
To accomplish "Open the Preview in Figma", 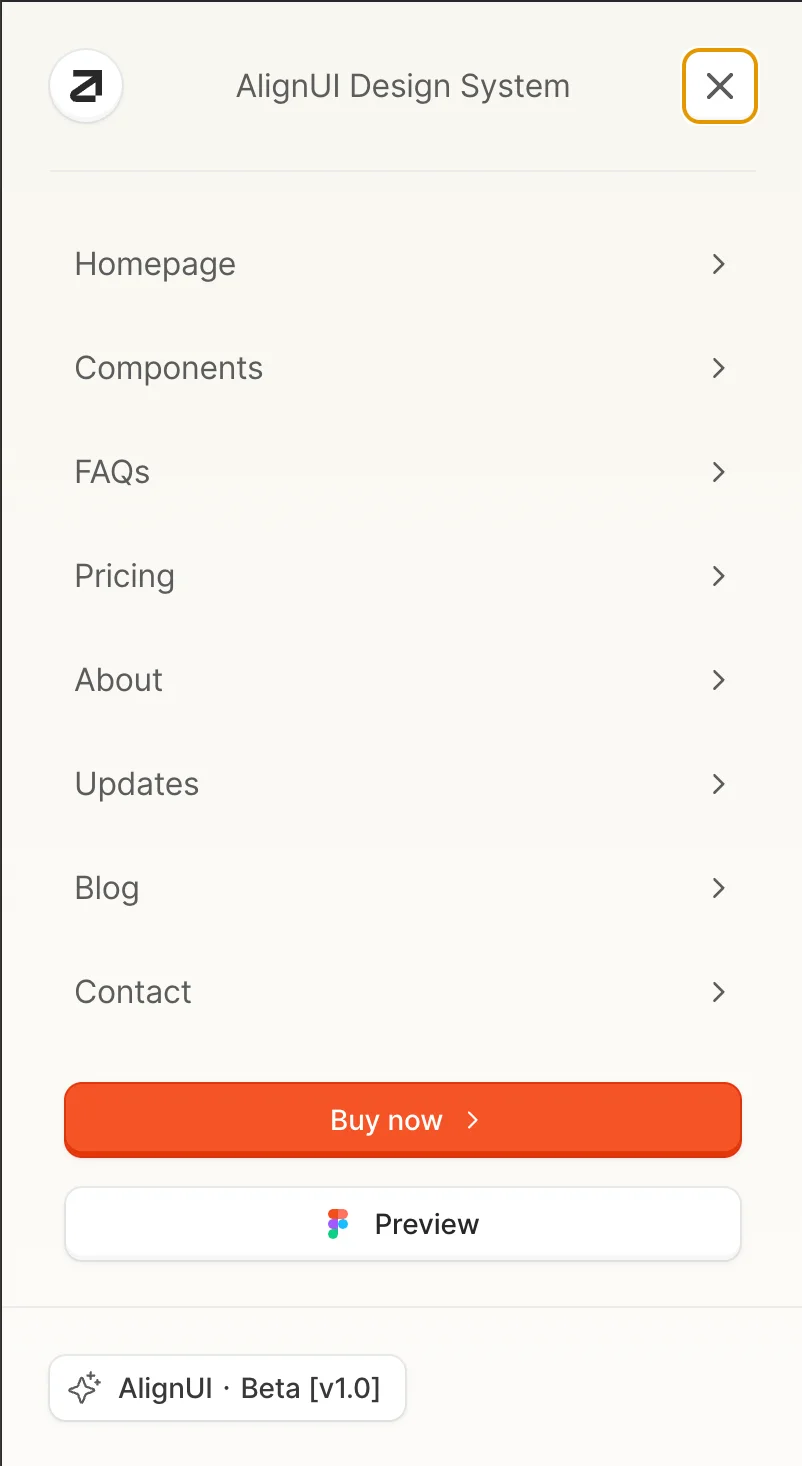I will (403, 1223).
